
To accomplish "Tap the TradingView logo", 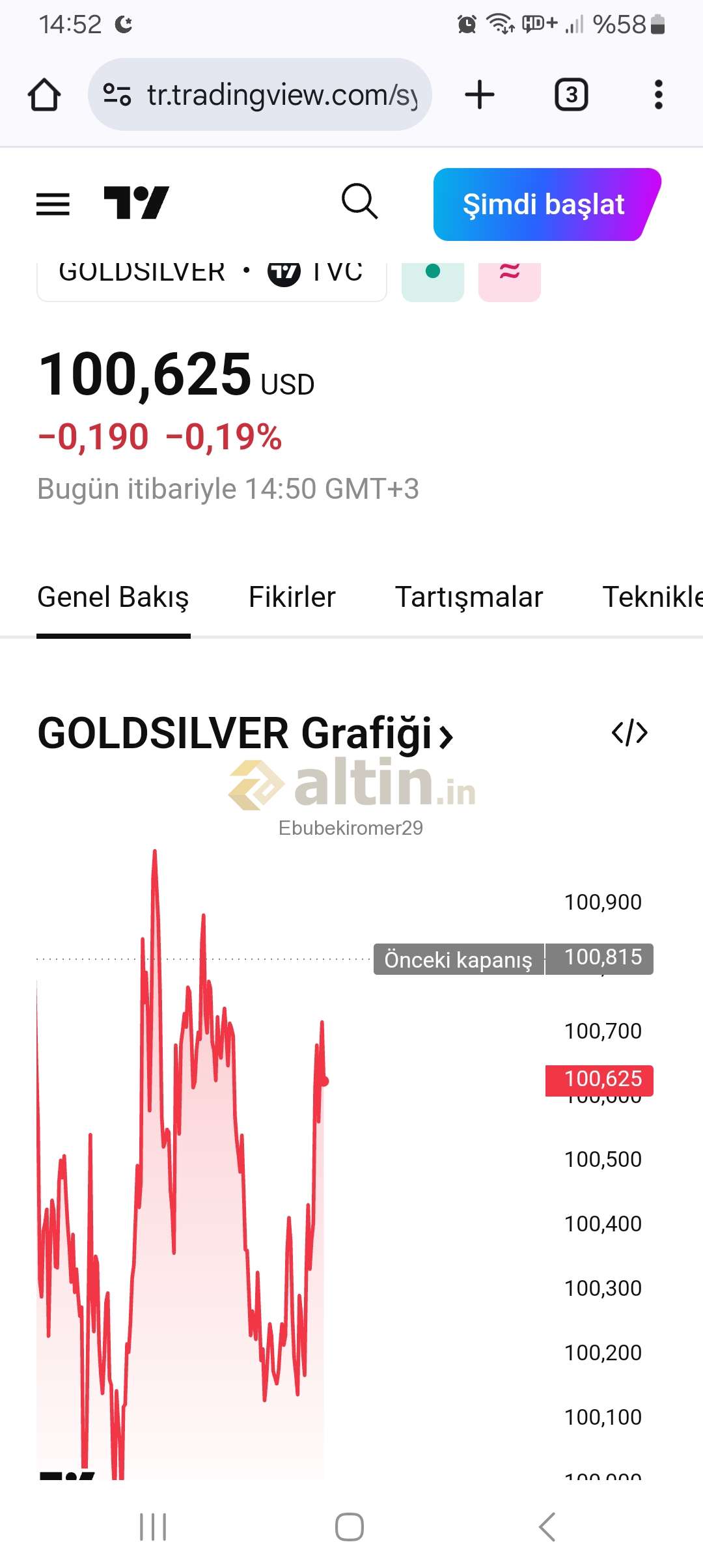I will 136,203.
